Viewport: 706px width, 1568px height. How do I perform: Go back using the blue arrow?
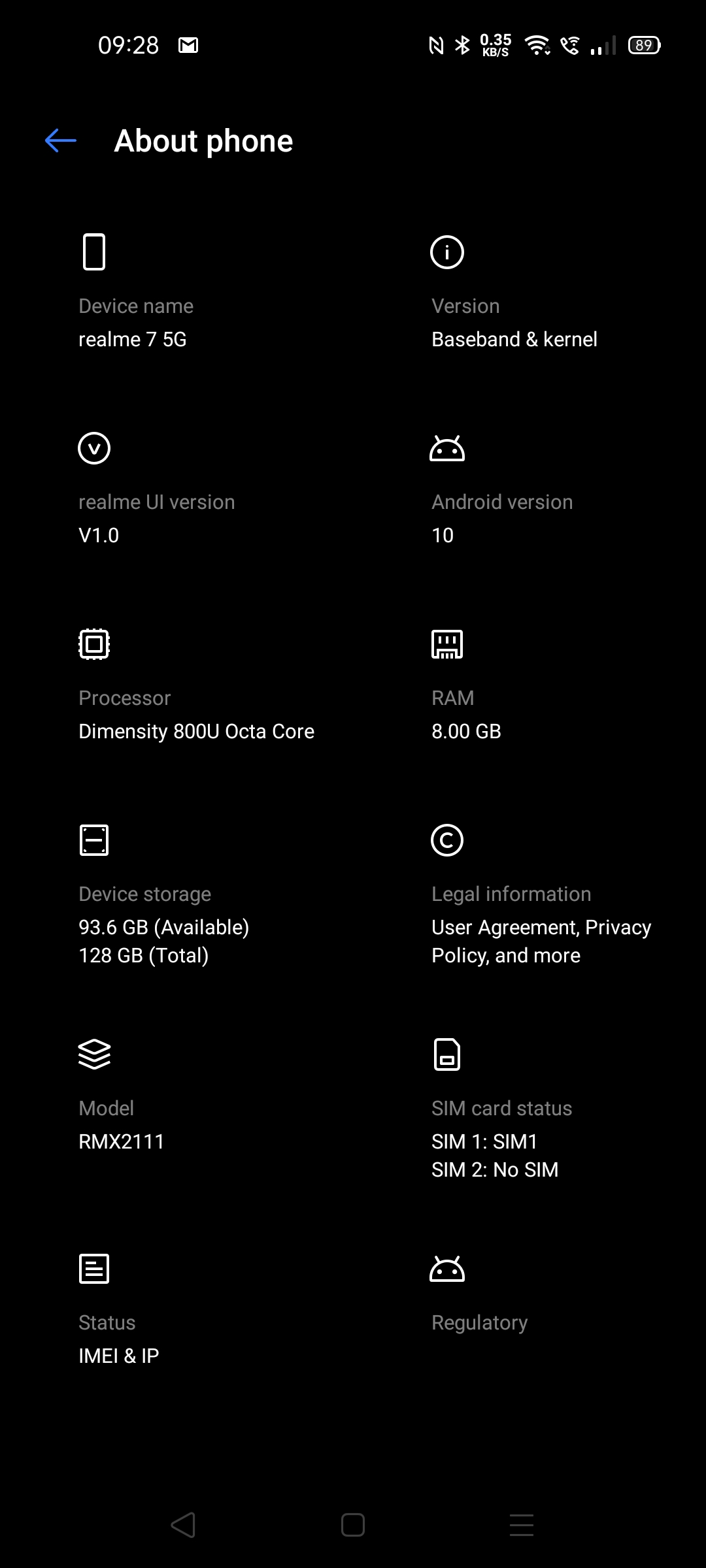pyautogui.click(x=61, y=140)
